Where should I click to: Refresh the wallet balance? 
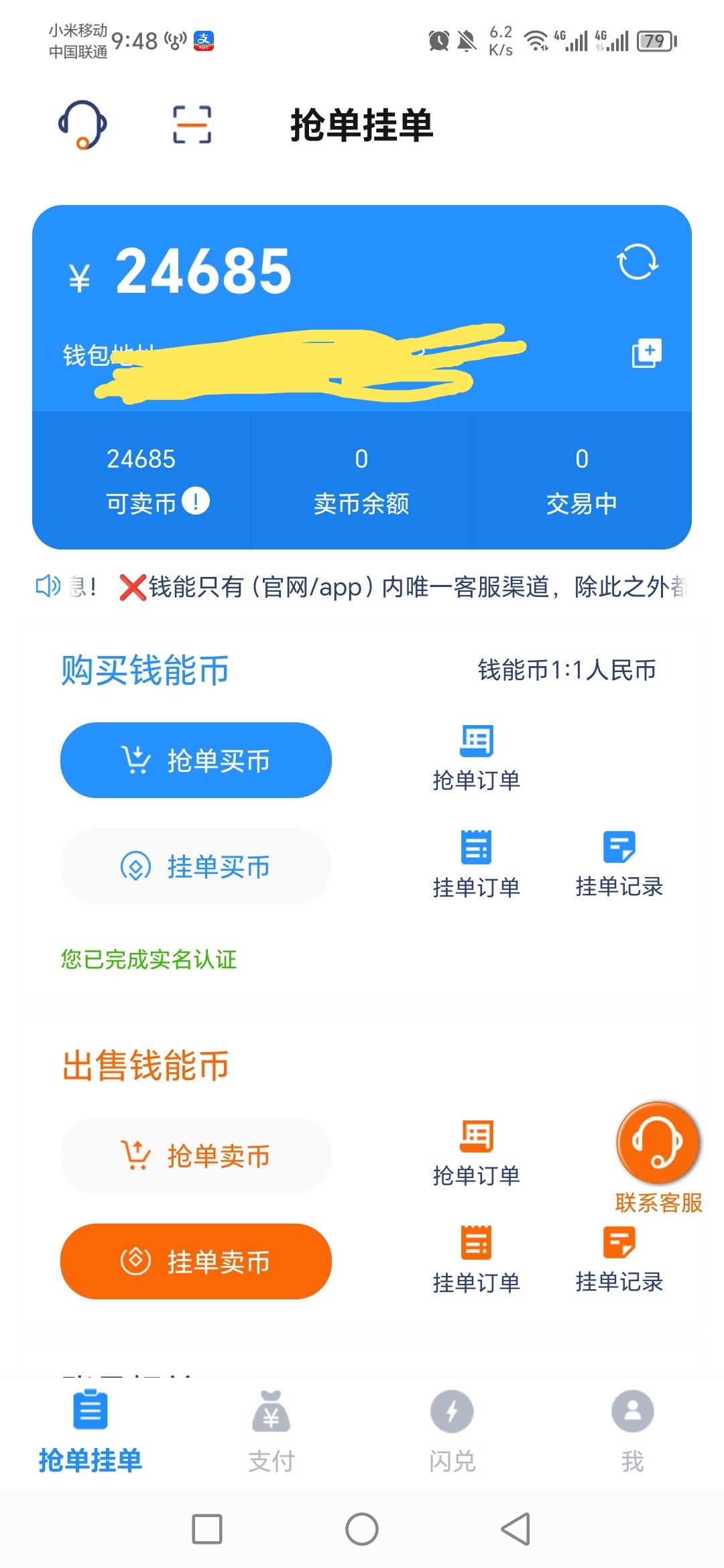click(x=637, y=261)
